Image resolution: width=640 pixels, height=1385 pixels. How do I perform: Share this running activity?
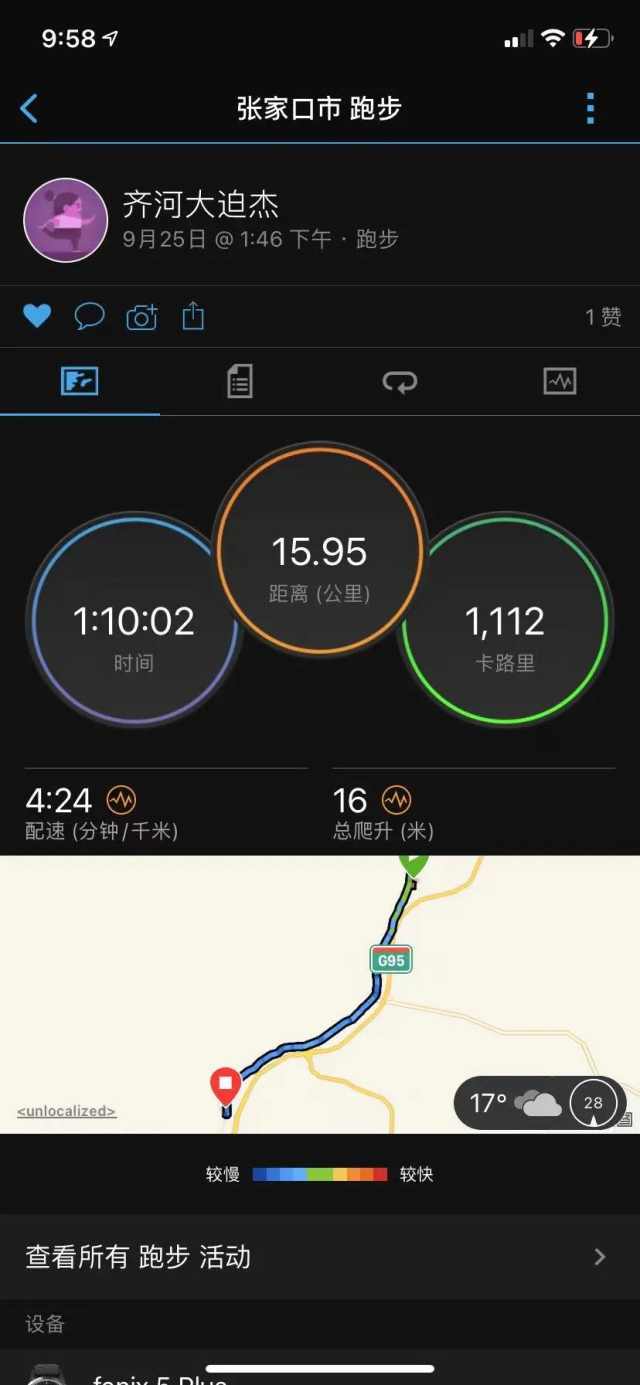point(193,317)
